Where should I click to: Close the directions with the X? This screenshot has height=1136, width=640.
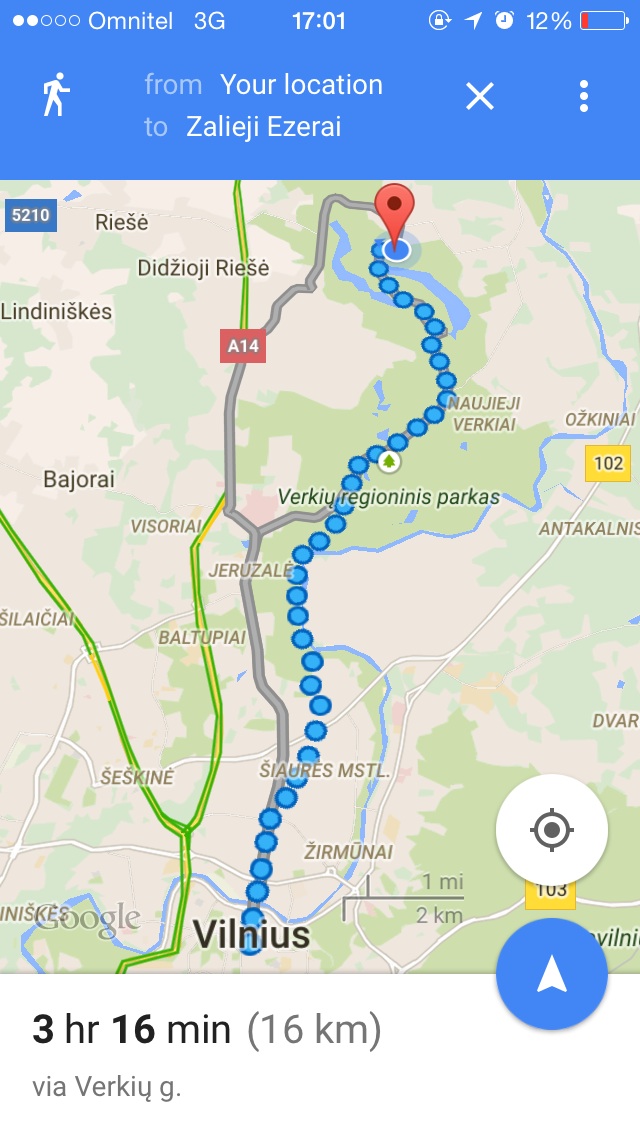(x=480, y=96)
